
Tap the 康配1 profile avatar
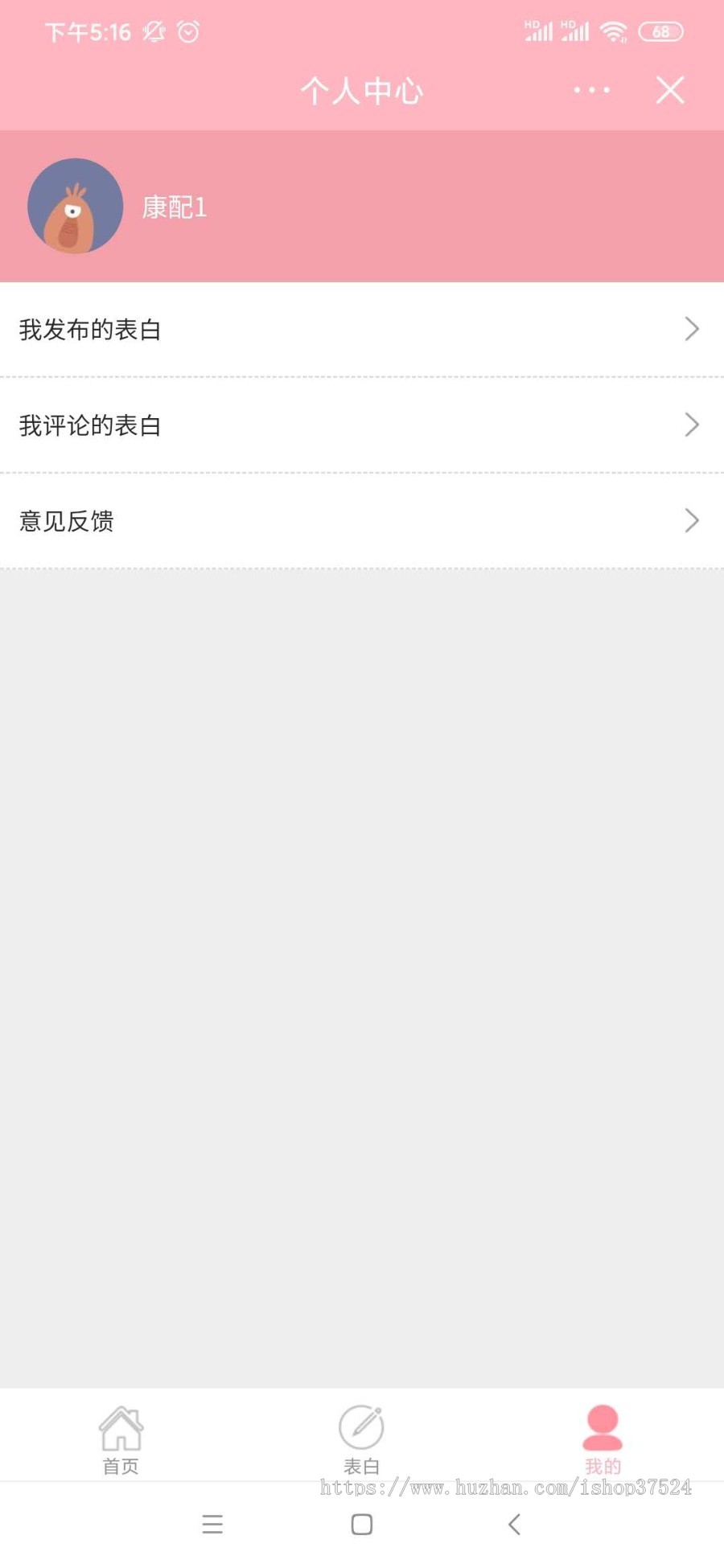76,206
